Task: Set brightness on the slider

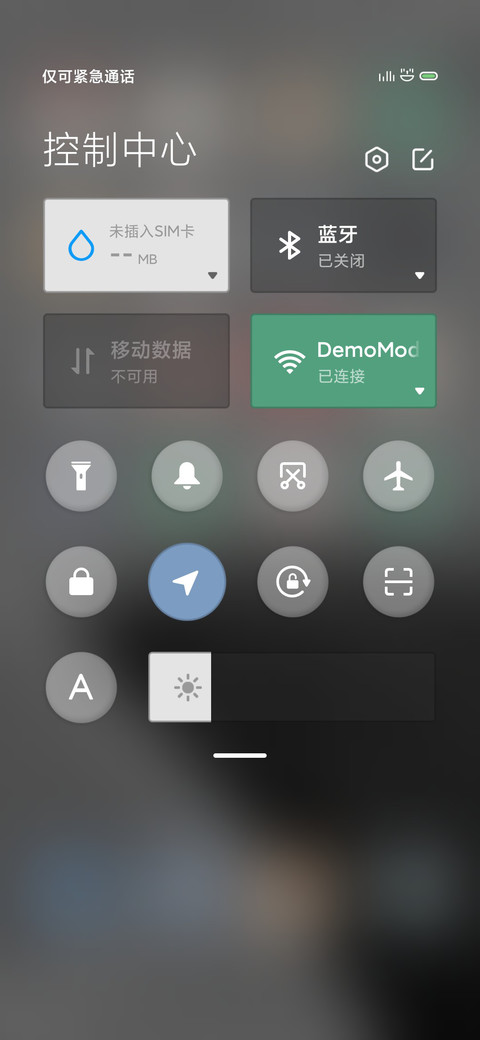Action: (x=292, y=687)
